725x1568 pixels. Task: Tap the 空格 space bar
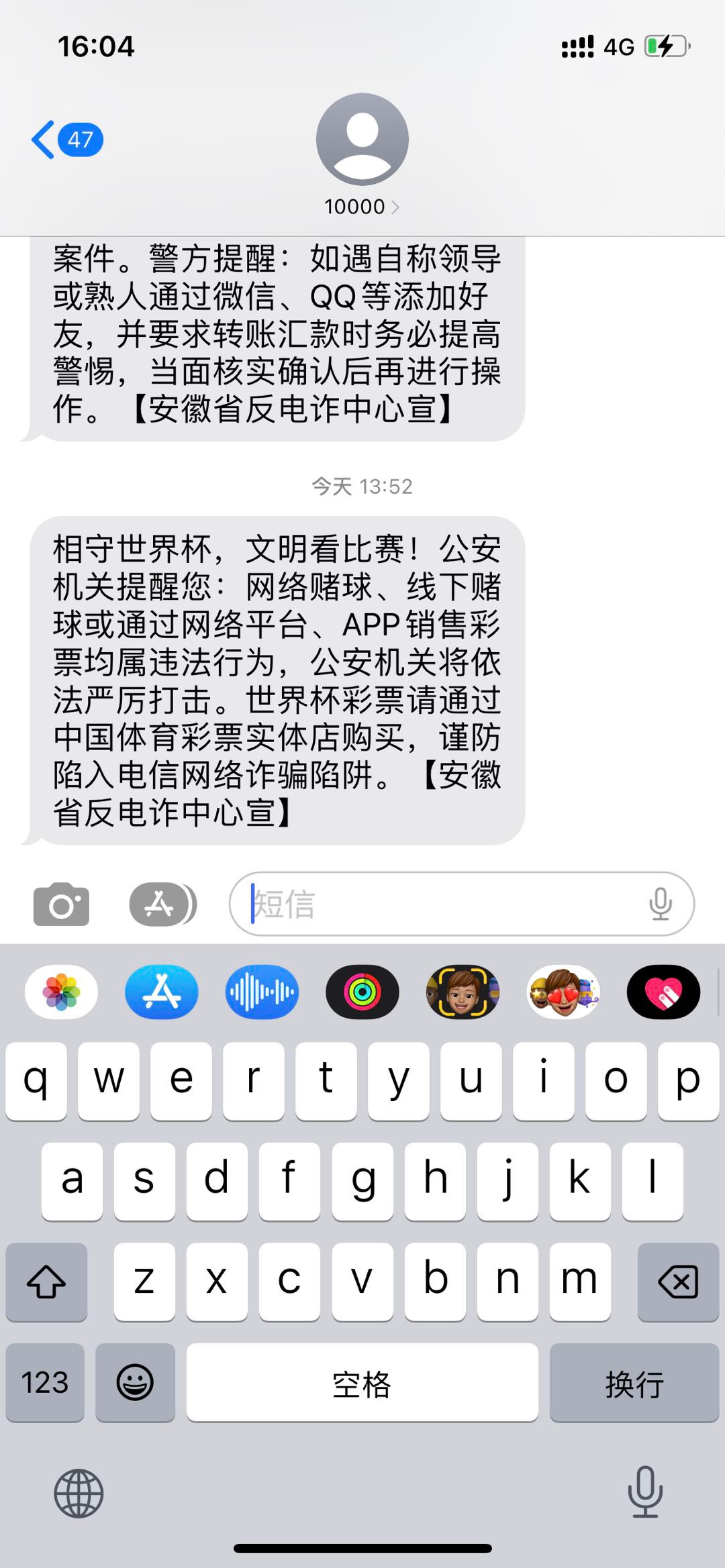[362, 1382]
